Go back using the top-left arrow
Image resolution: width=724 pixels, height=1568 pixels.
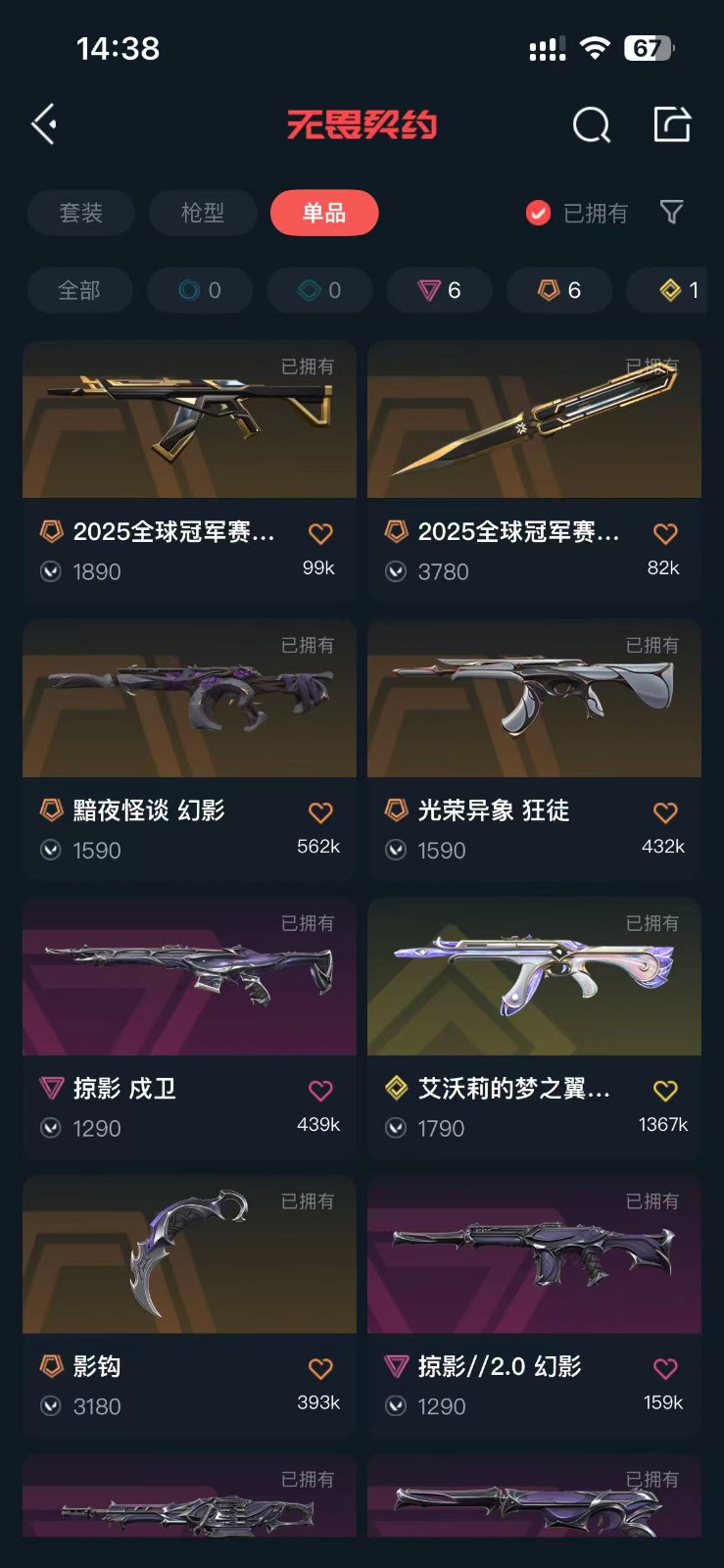coord(44,124)
